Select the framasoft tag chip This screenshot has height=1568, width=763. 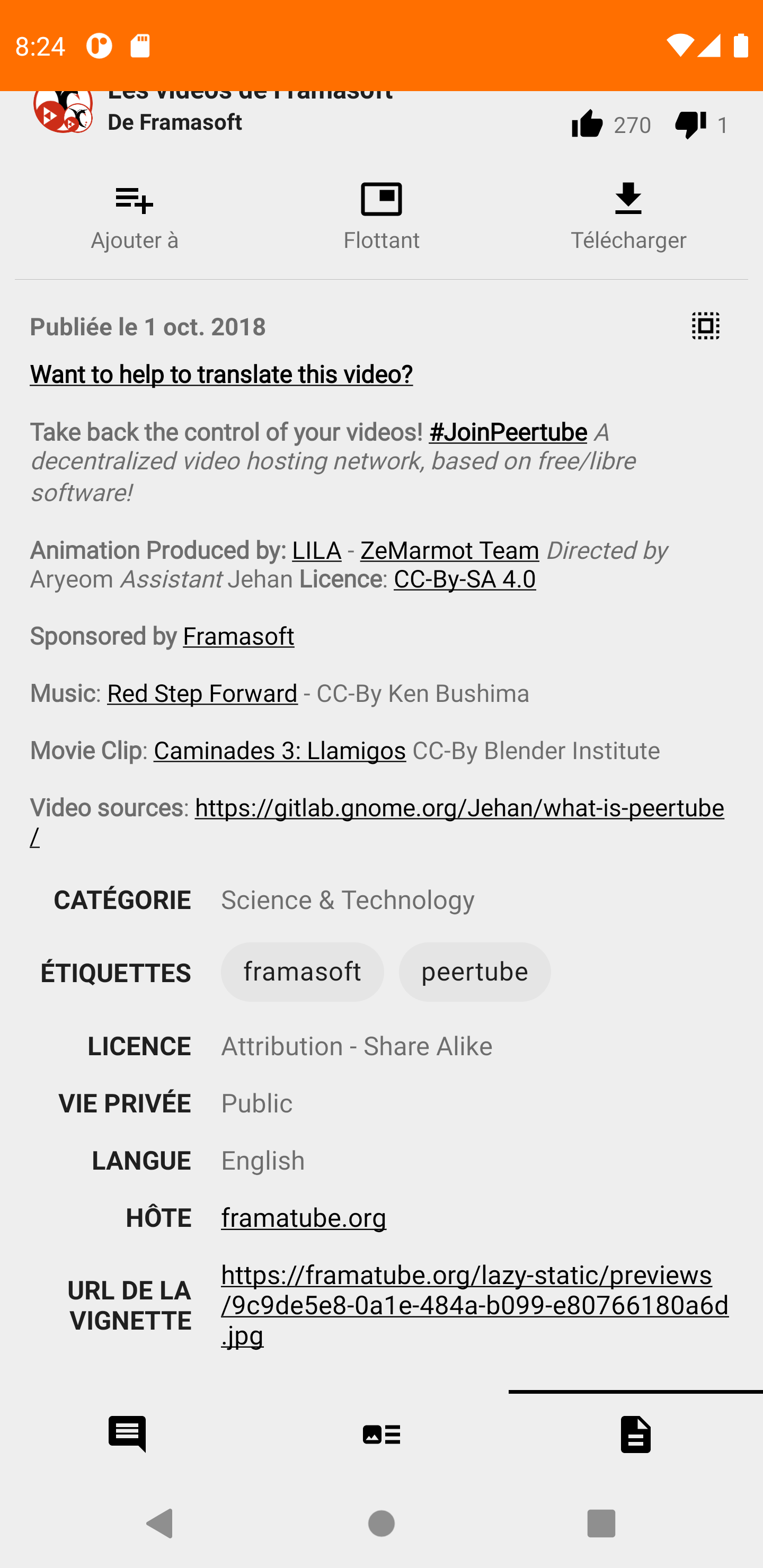coord(302,972)
